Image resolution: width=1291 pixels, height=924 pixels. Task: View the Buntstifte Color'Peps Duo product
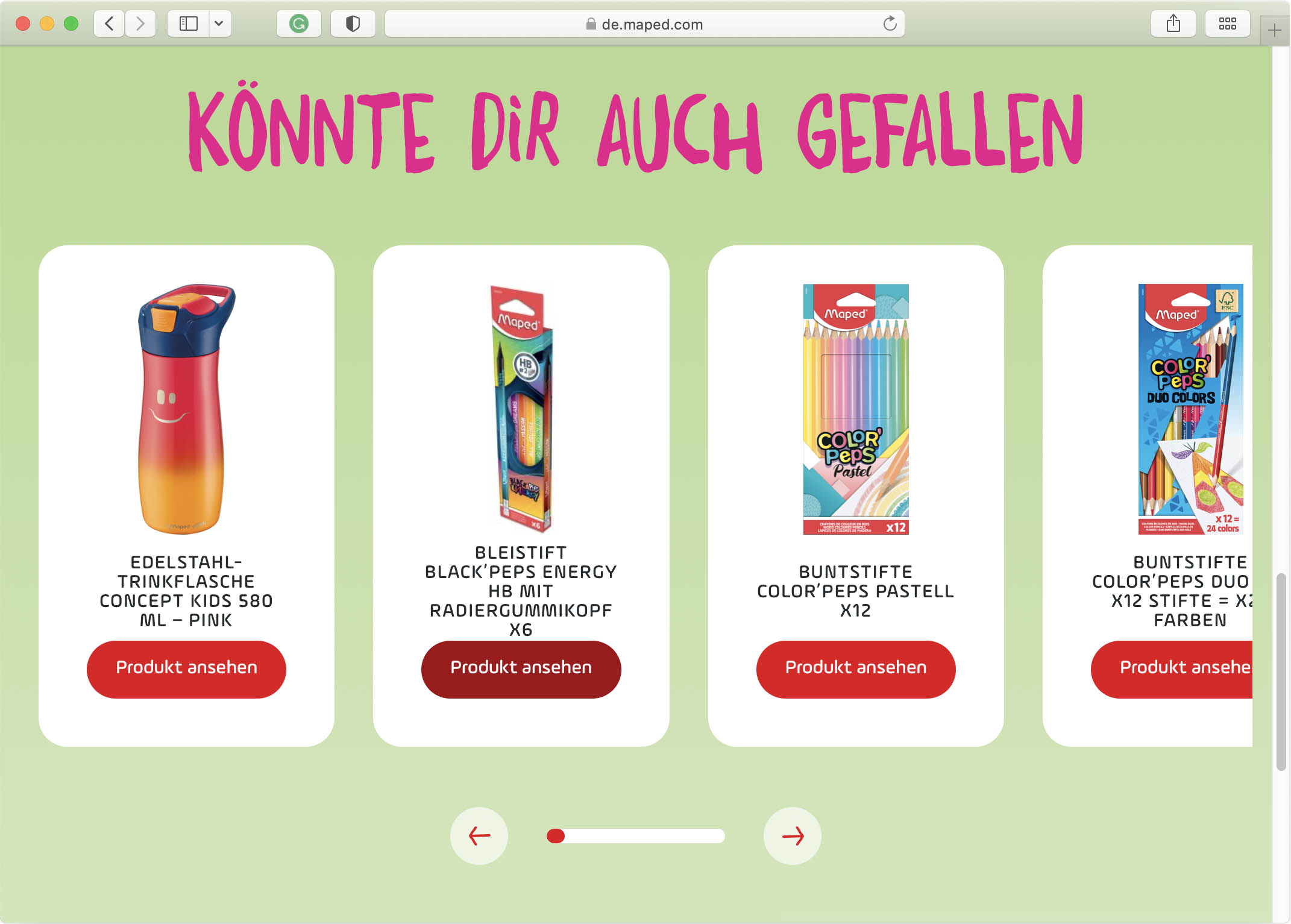(1172, 668)
